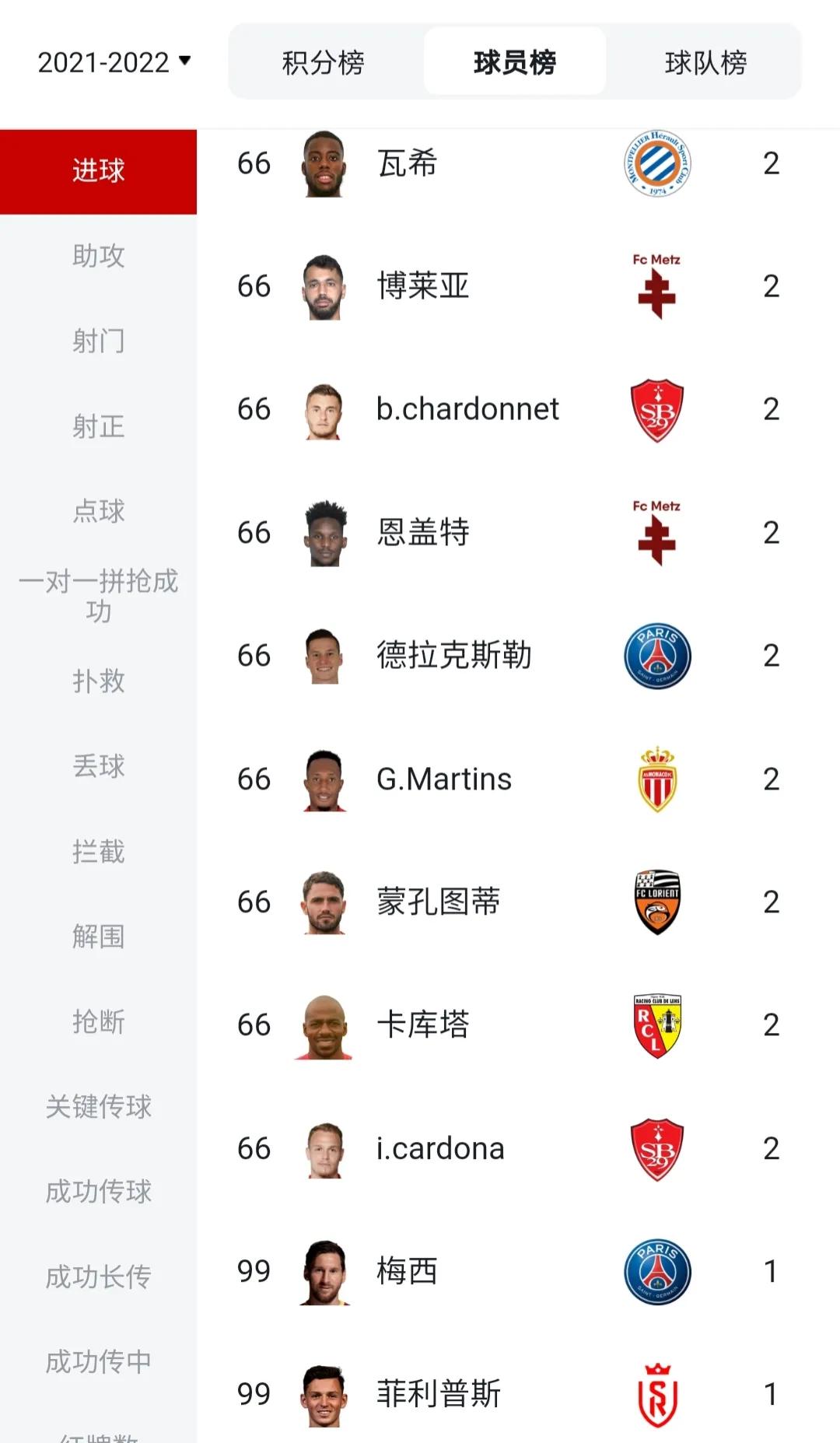Select the 关键传球 category

99,1106
